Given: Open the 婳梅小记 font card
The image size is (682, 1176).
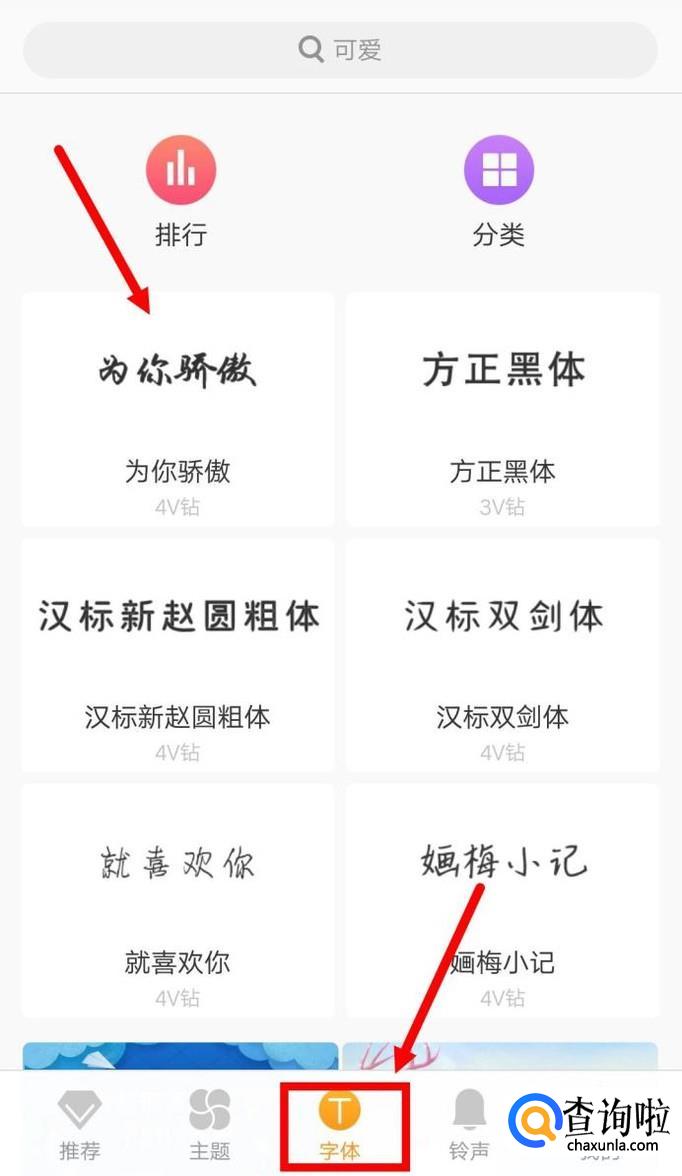Looking at the screenshot, I should (x=502, y=900).
